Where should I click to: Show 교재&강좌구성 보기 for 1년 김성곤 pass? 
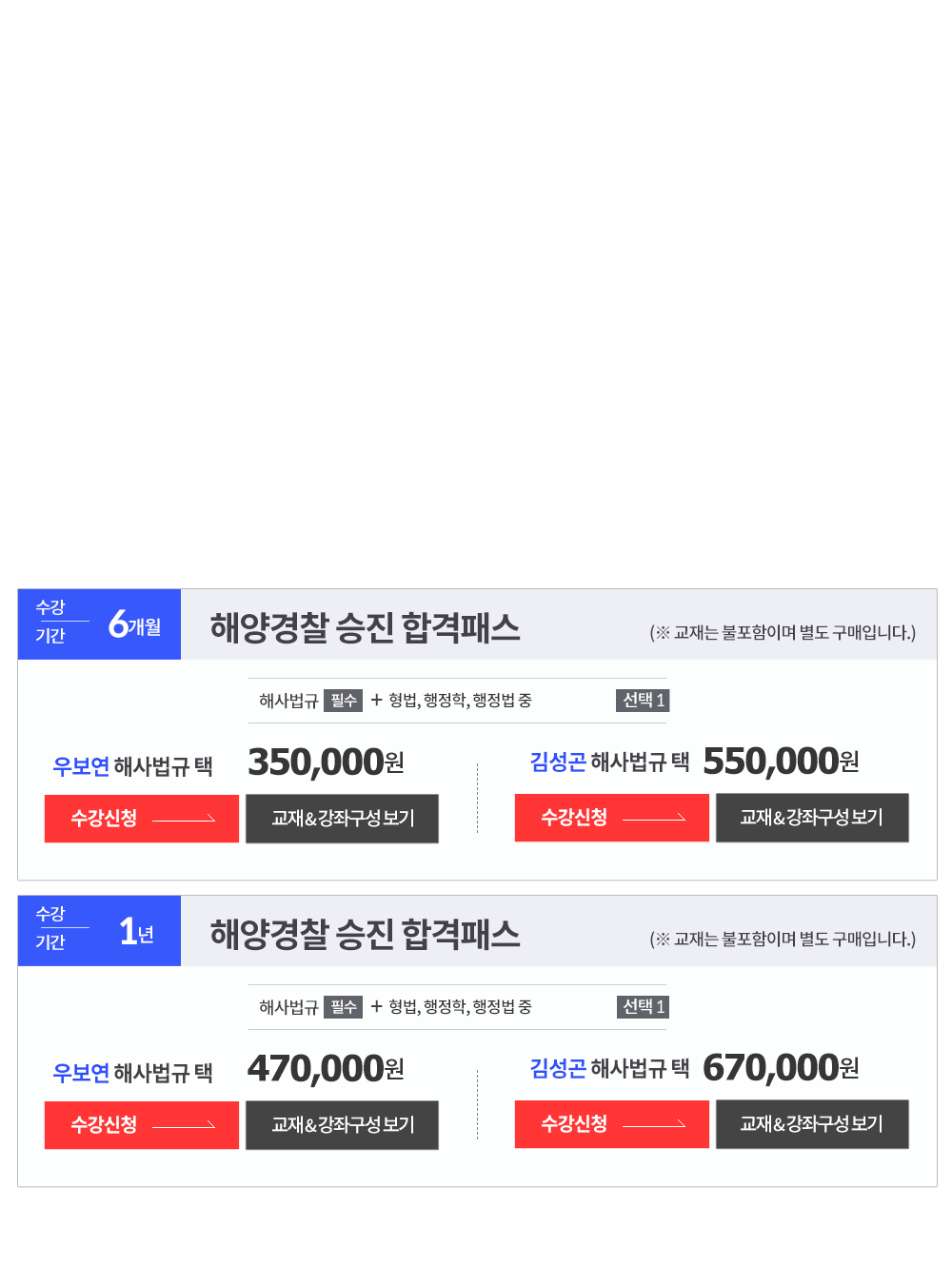pyautogui.click(x=812, y=1124)
